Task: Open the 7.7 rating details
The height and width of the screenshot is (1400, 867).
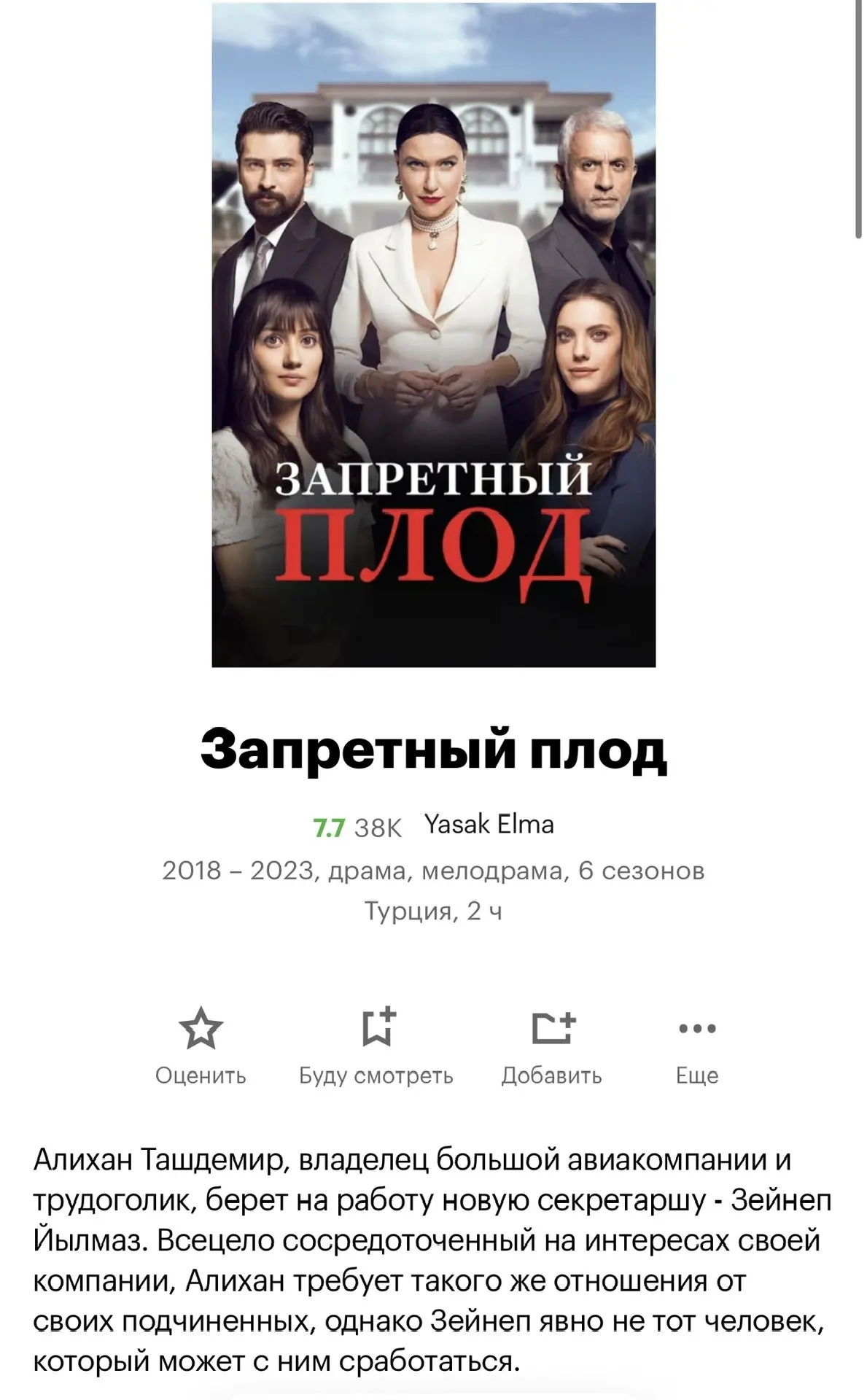Action: [328, 828]
